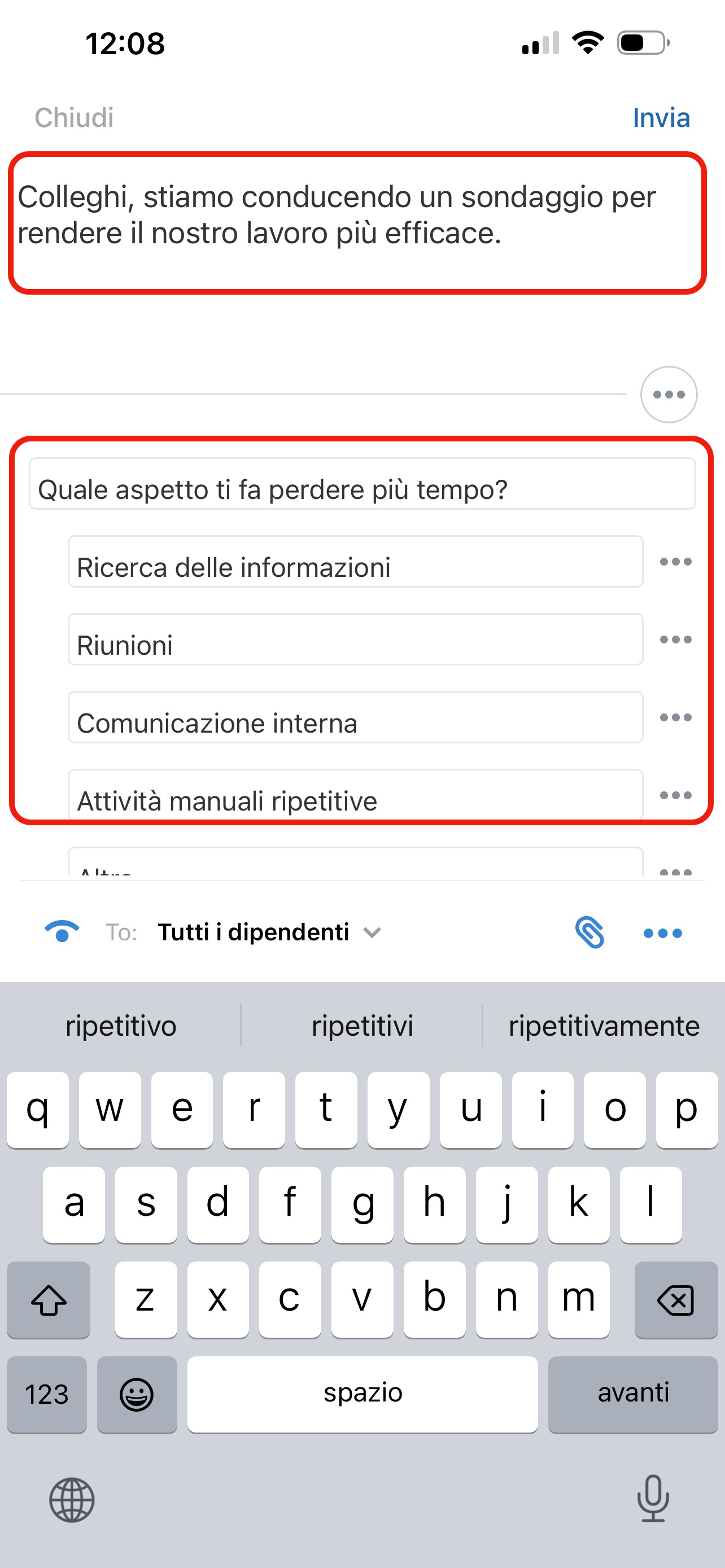The height and width of the screenshot is (1568, 725).
Task: Open the circled three-dot poll menu
Action: click(x=668, y=395)
